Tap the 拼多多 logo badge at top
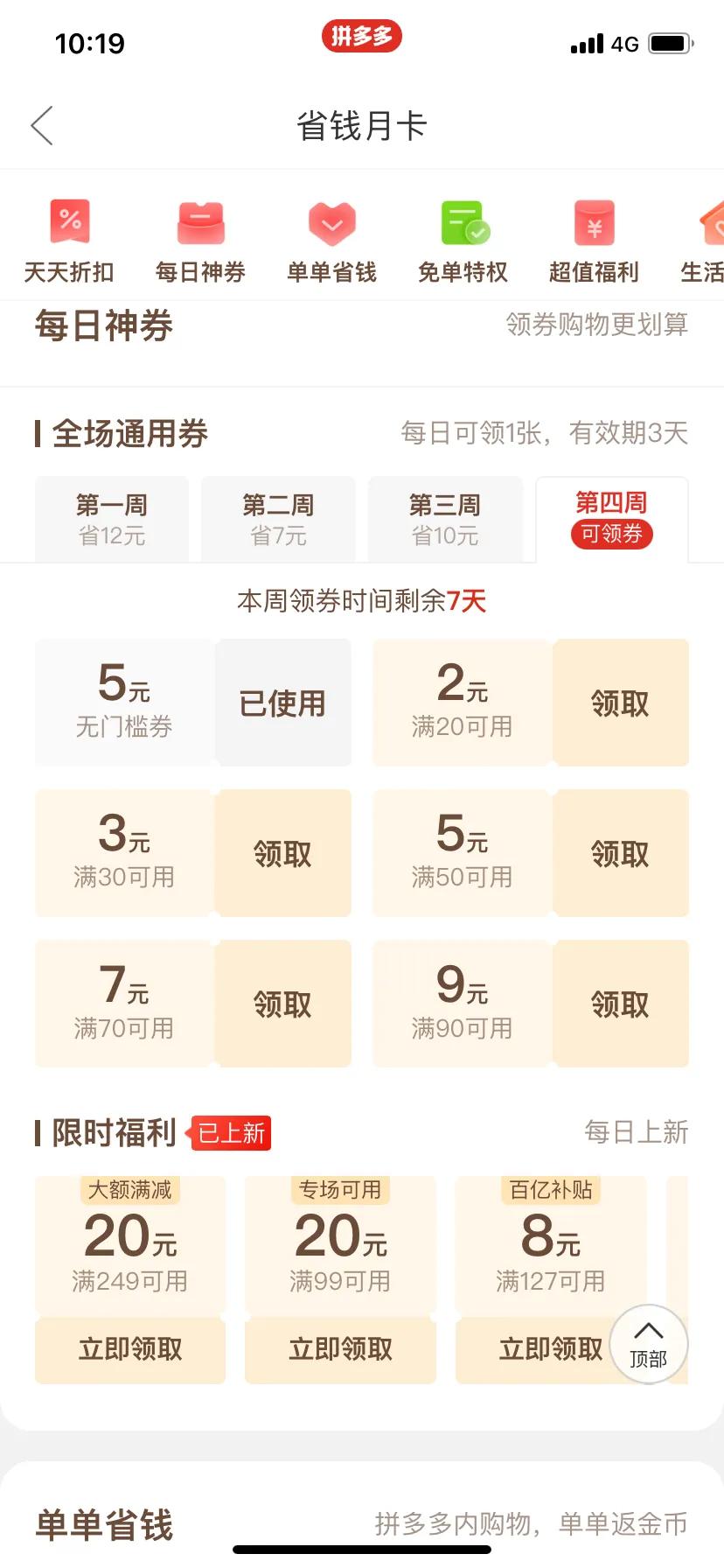724x1568 pixels. tap(362, 37)
